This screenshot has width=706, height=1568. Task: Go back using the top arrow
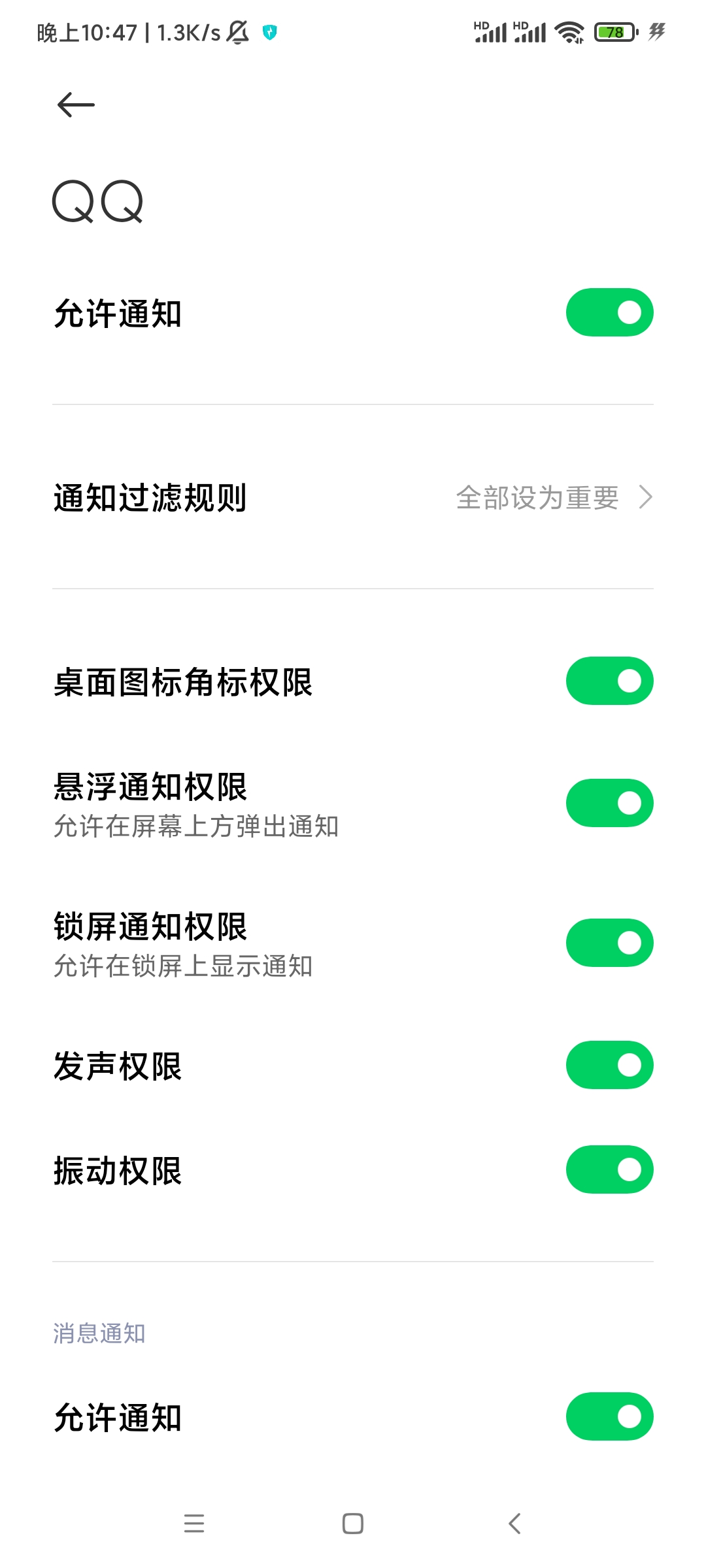point(76,105)
